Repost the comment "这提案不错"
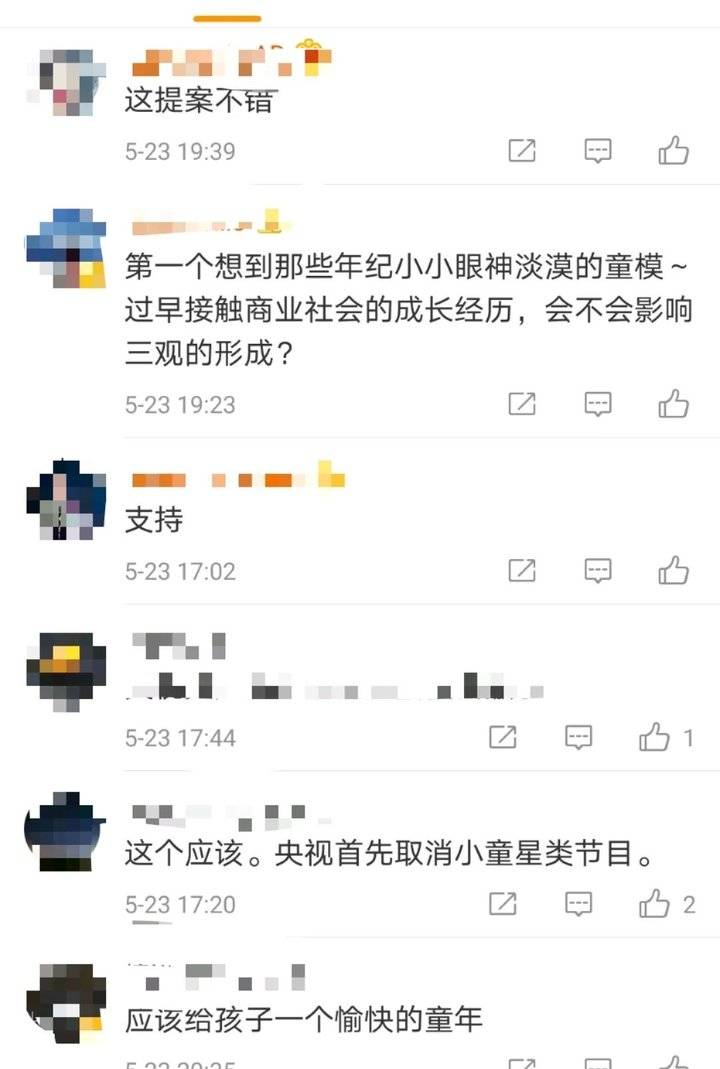This screenshot has height=1069, width=720. click(x=521, y=151)
